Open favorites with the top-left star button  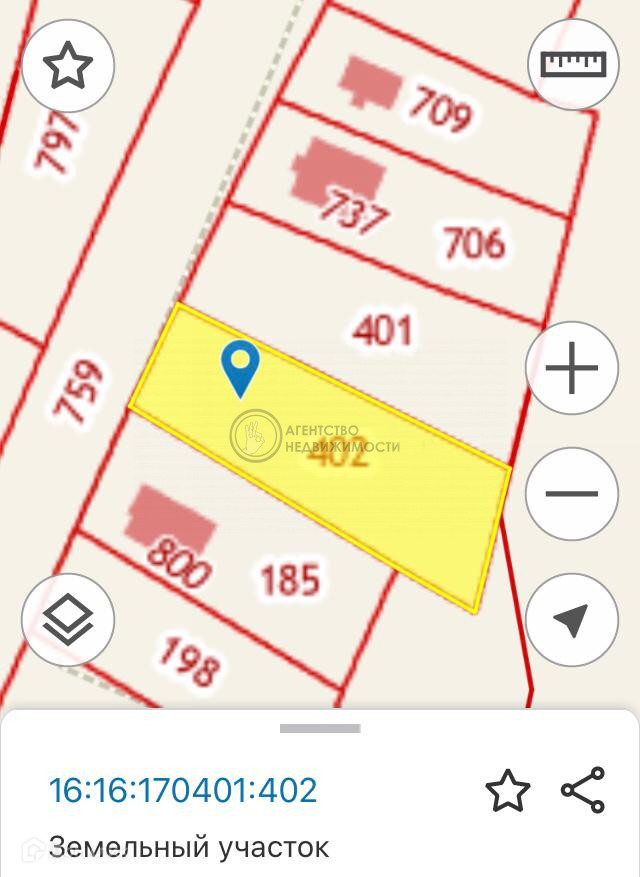pyautogui.click(x=66, y=67)
